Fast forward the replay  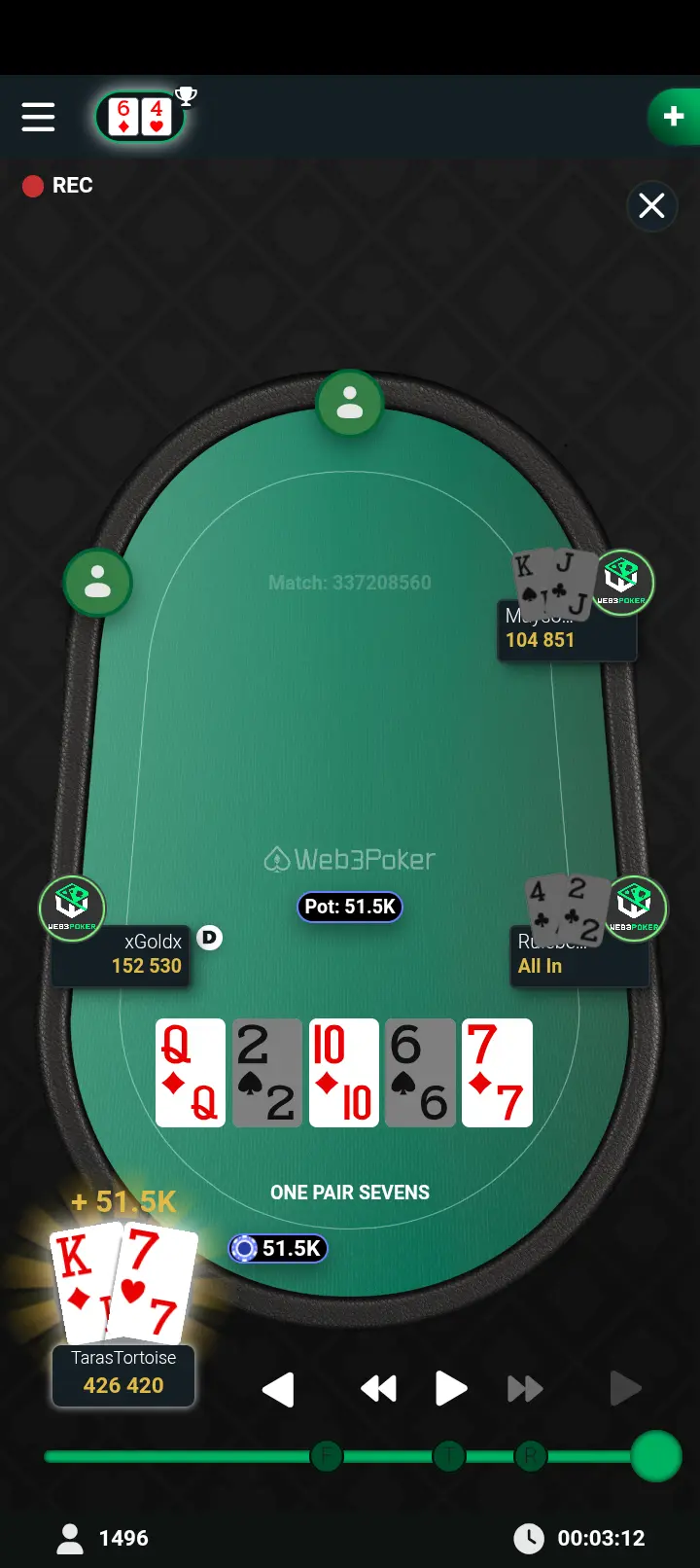(525, 1389)
